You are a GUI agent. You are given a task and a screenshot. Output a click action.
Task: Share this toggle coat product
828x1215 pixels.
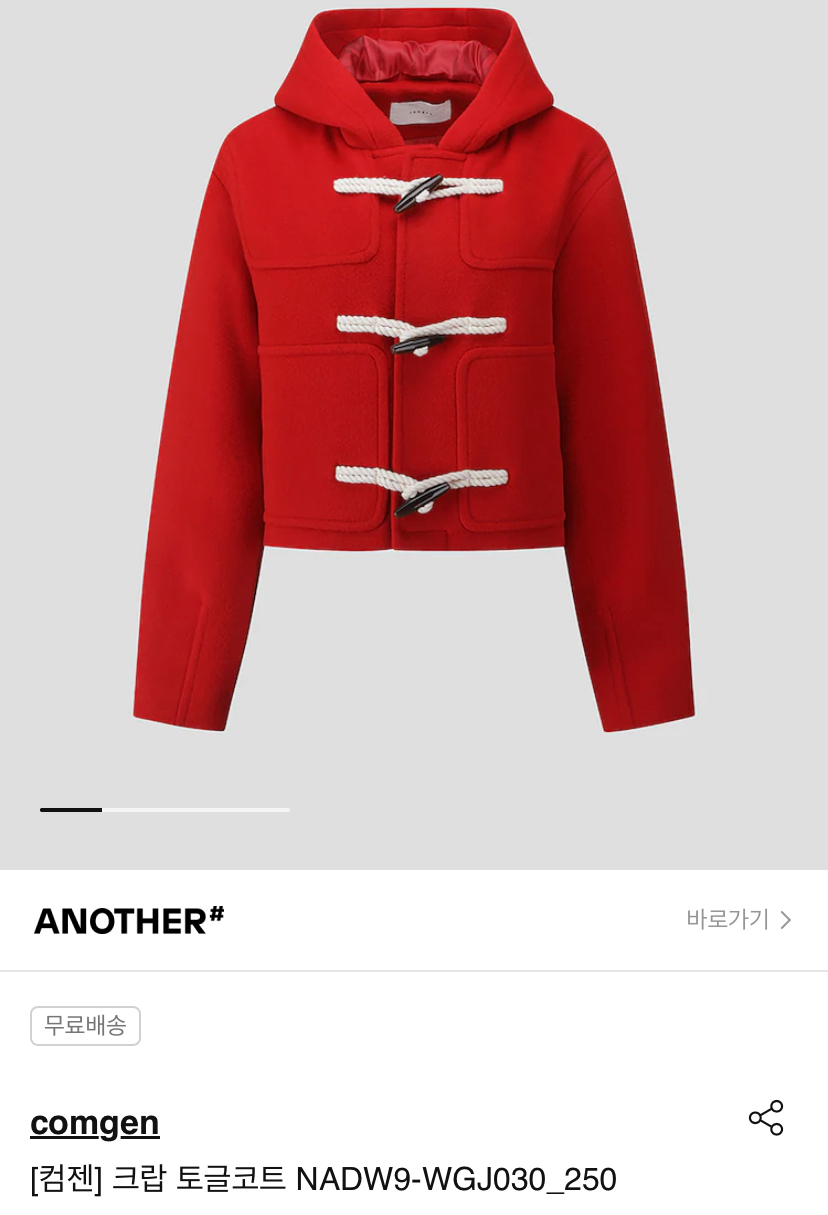pyautogui.click(x=766, y=1118)
